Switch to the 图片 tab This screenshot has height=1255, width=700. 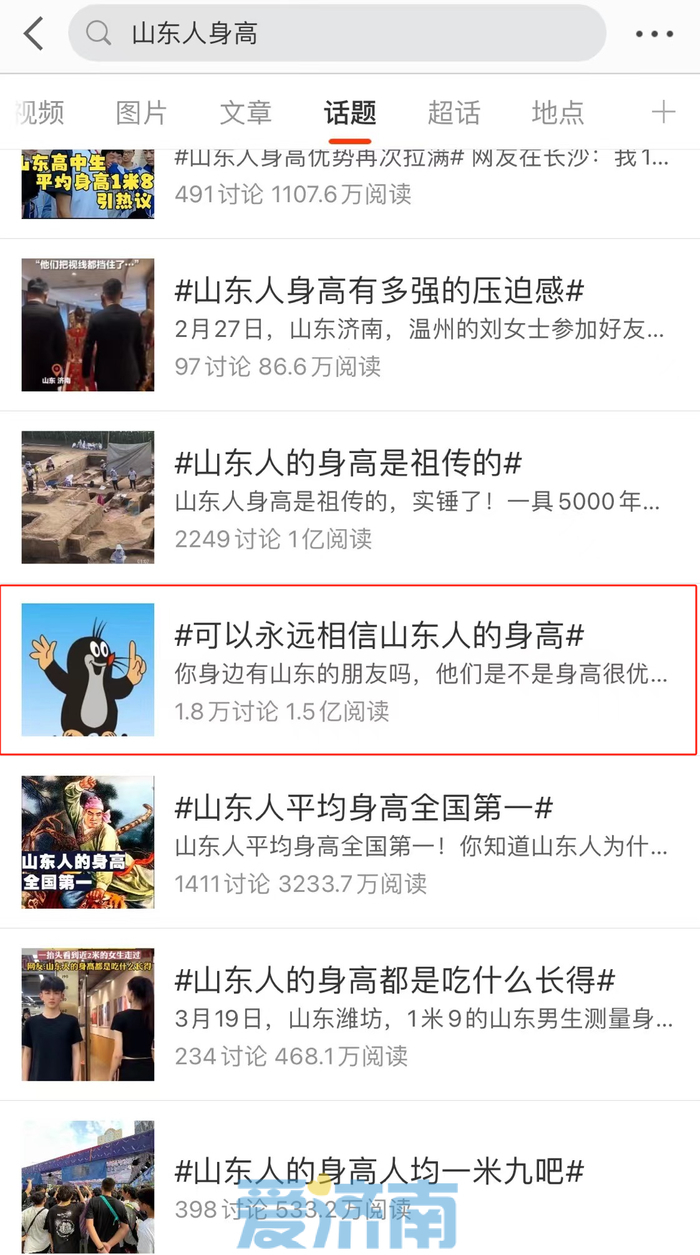tap(141, 112)
